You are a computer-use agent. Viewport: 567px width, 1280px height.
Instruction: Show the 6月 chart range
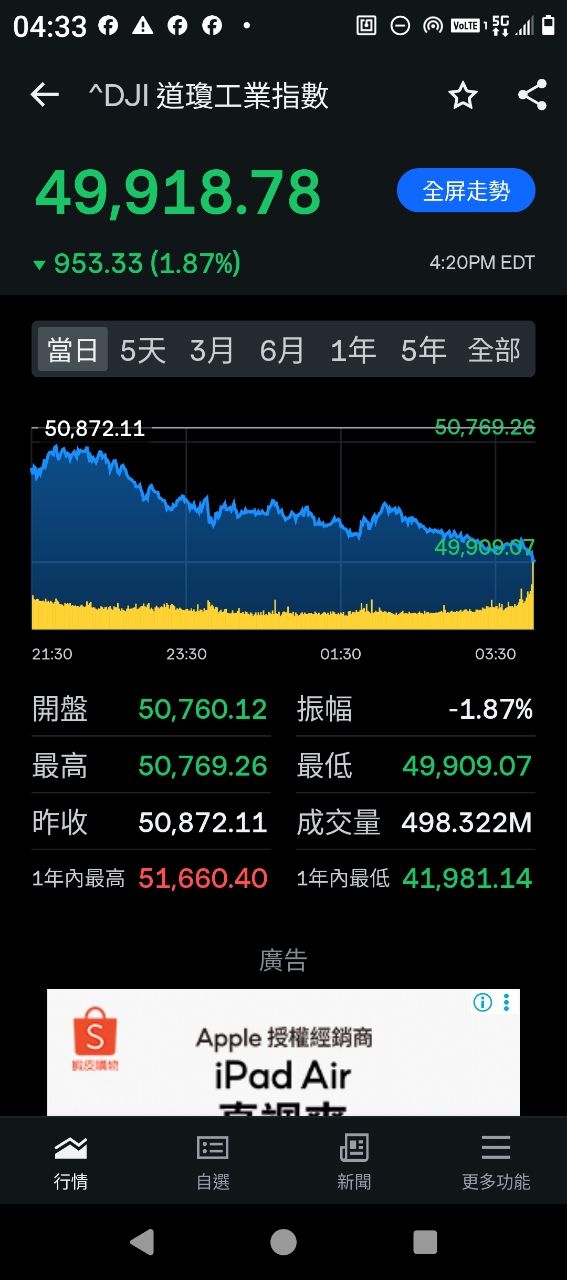pyautogui.click(x=282, y=350)
